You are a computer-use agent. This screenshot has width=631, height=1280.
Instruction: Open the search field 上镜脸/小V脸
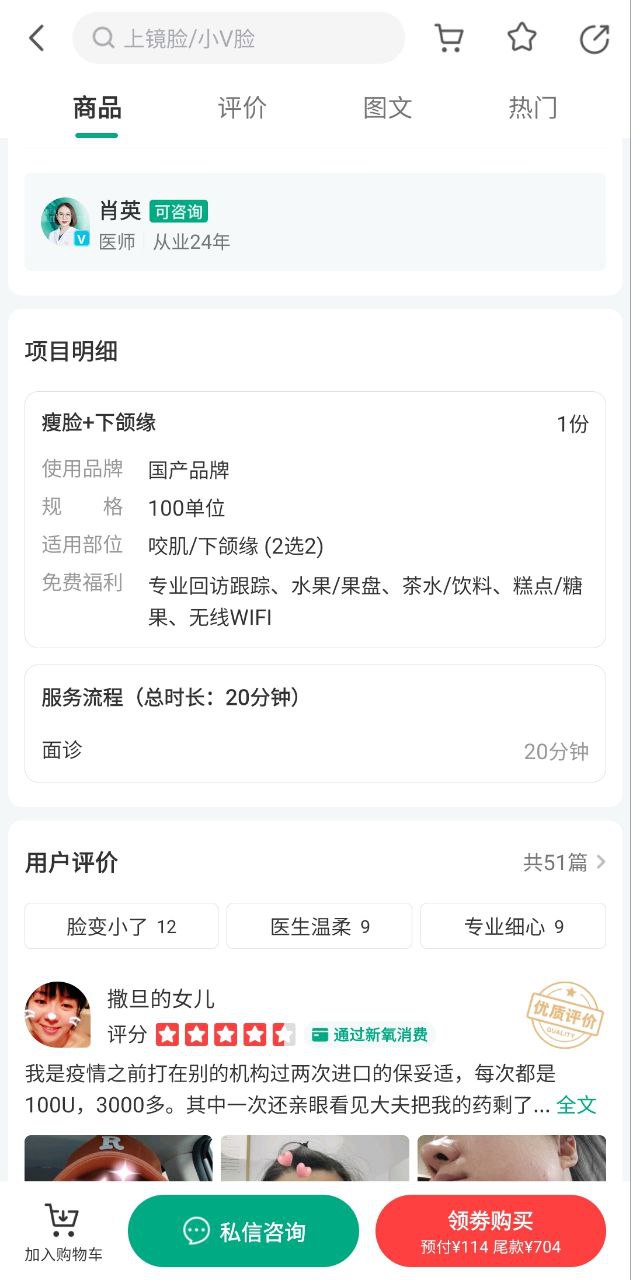pos(238,39)
